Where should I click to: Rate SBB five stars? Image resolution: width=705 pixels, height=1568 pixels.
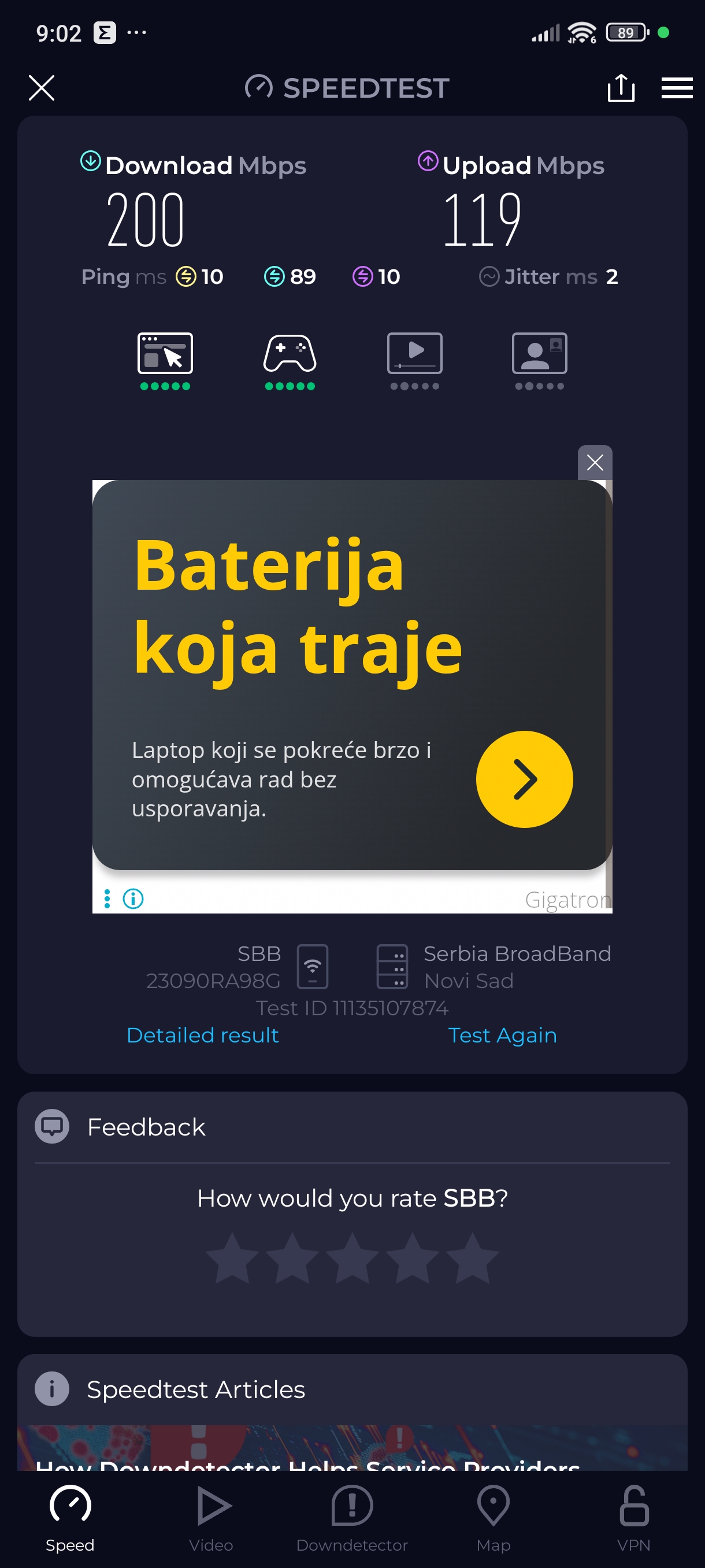472,1258
